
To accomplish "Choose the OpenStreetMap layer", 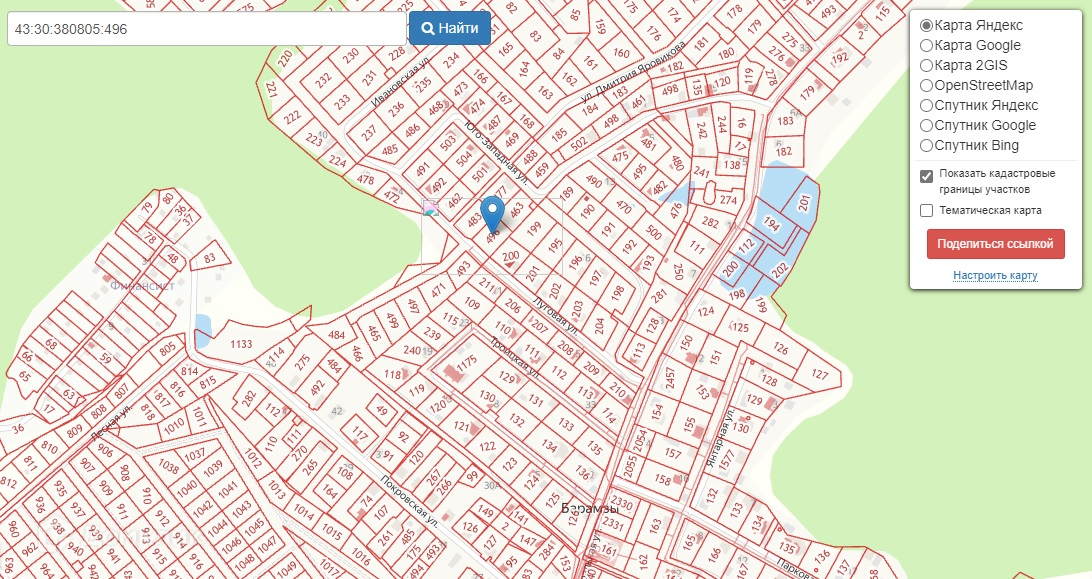I will (x=926, y=85).
